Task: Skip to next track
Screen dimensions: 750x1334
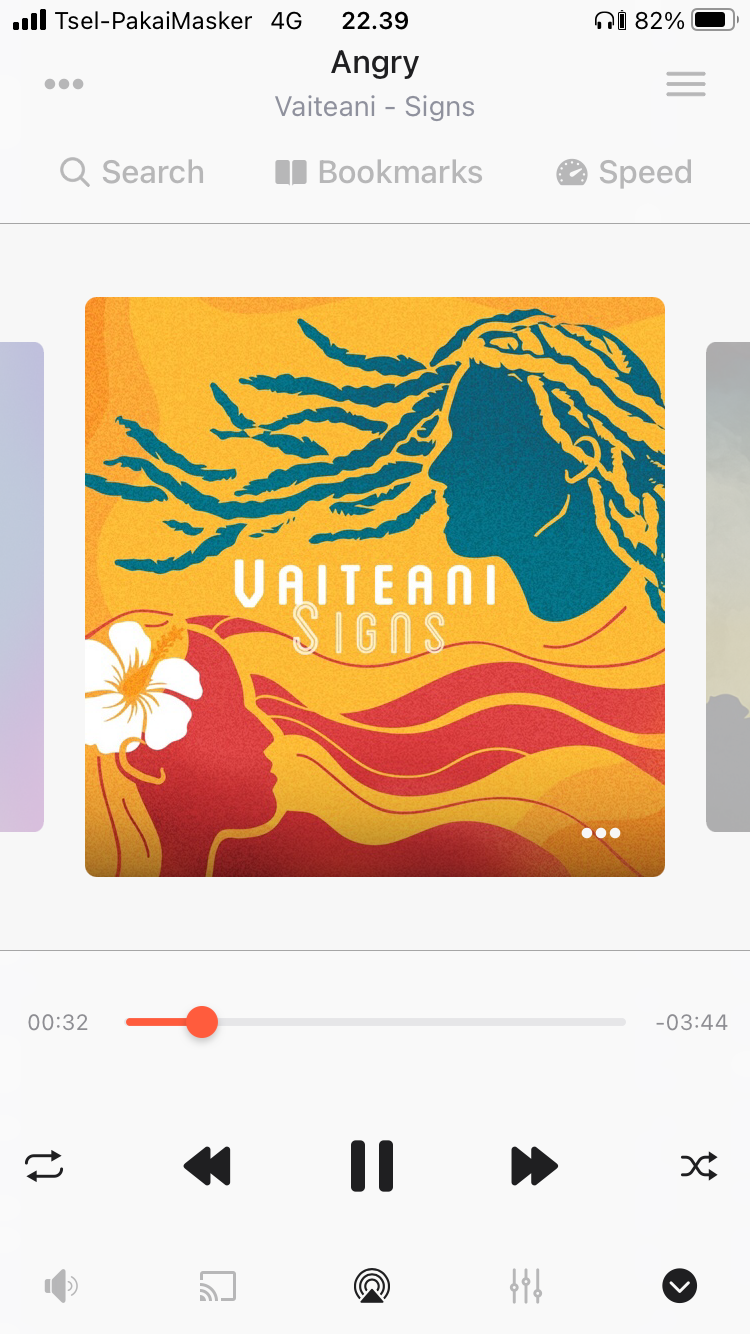Action: pos(534,1166)
